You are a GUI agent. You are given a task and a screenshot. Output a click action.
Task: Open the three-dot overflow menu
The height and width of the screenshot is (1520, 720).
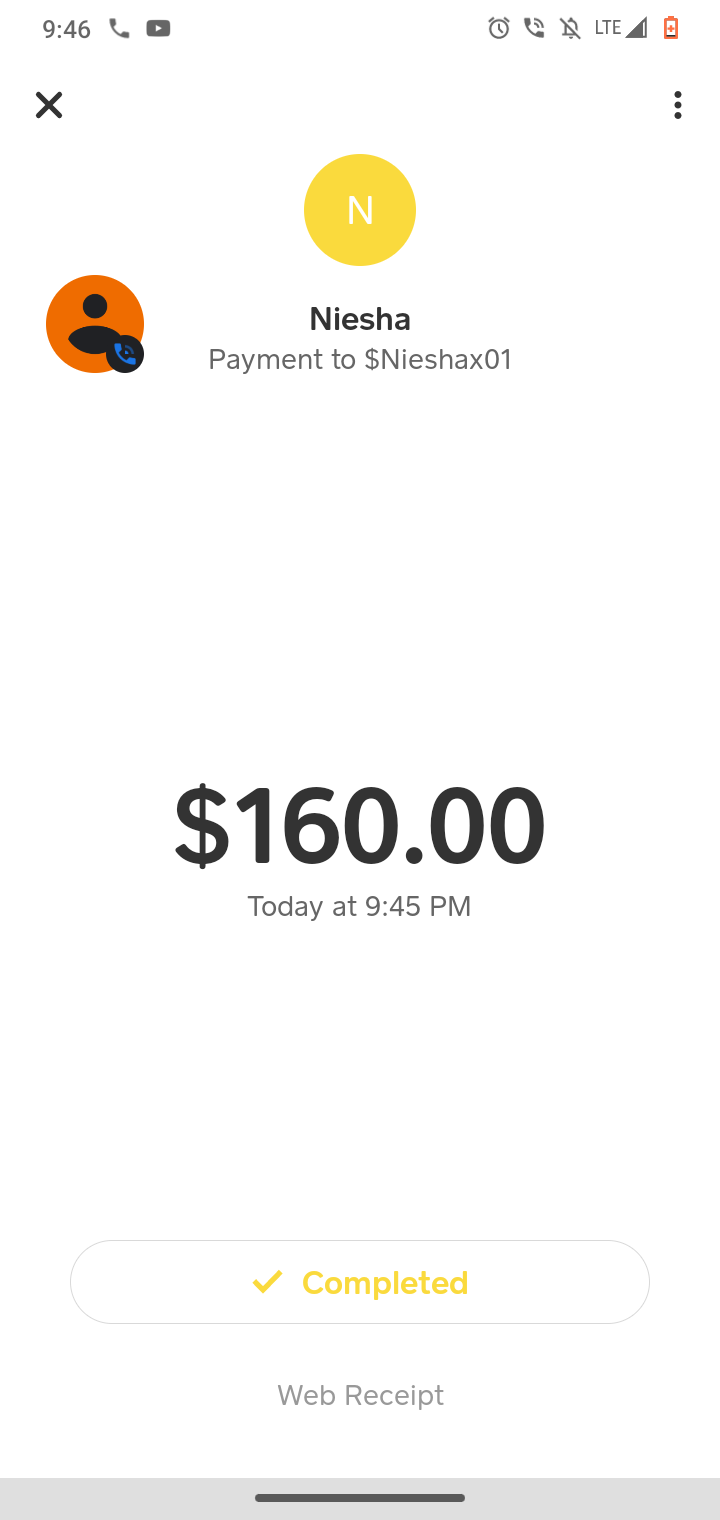pos(678,105)
